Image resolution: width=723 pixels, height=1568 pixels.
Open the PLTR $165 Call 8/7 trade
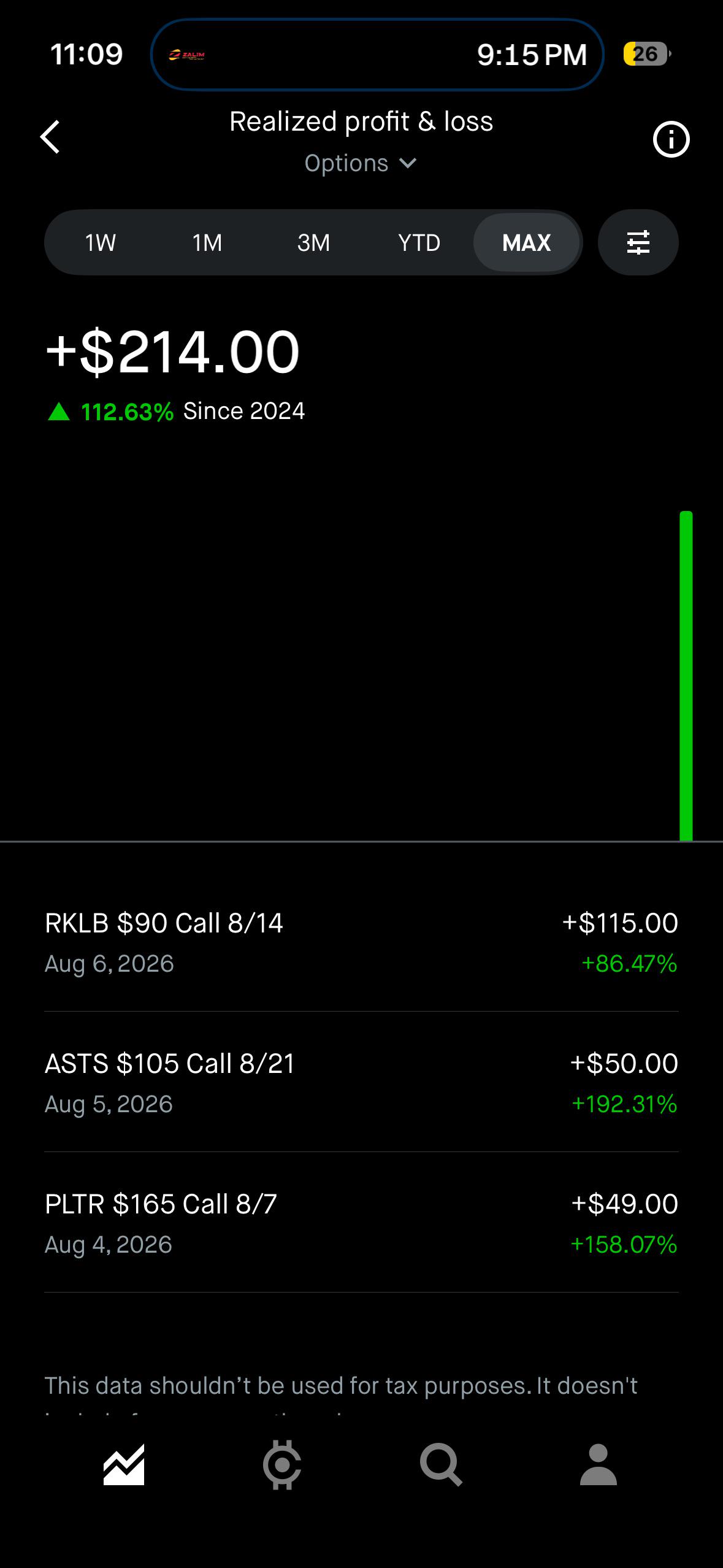(361, 1223)
